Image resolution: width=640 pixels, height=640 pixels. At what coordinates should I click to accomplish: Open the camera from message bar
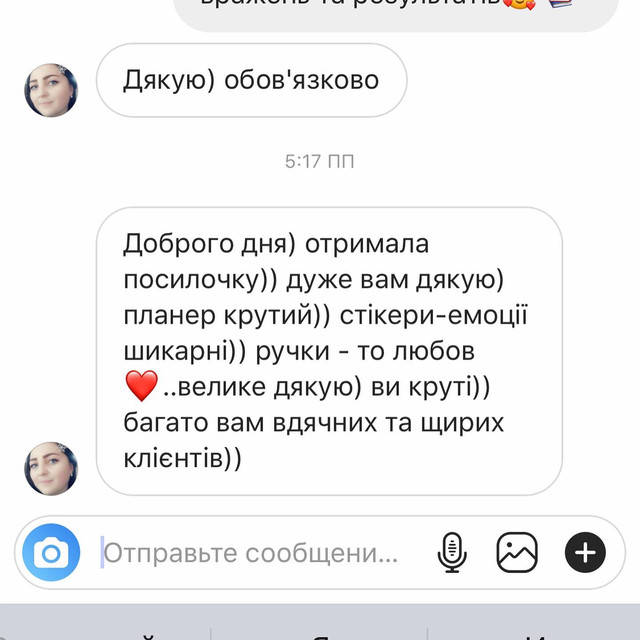[52, 552]
